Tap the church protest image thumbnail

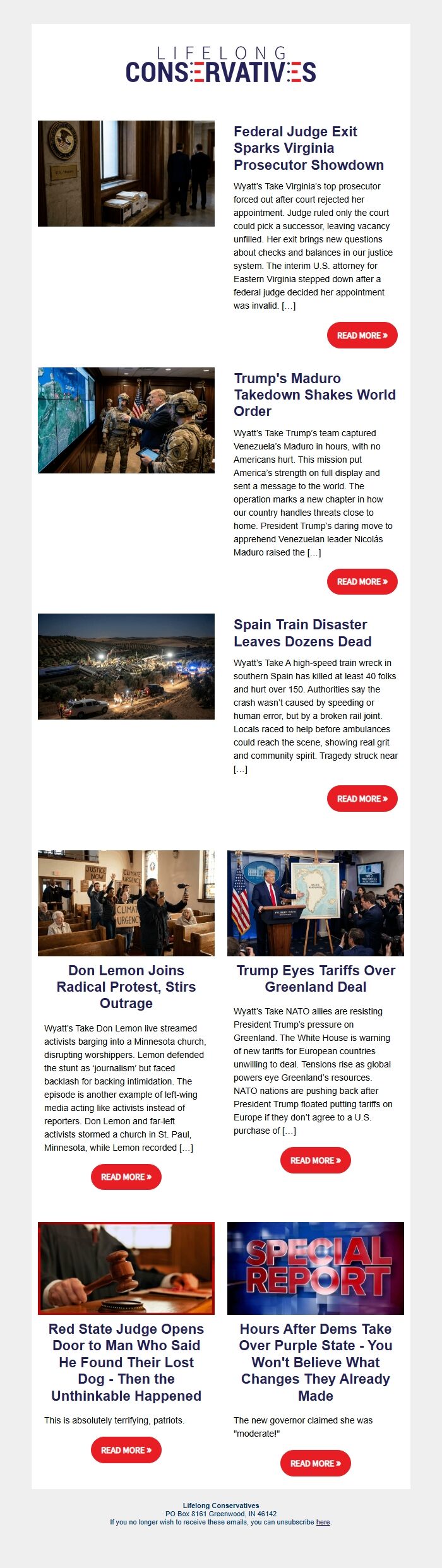(126, 903)
